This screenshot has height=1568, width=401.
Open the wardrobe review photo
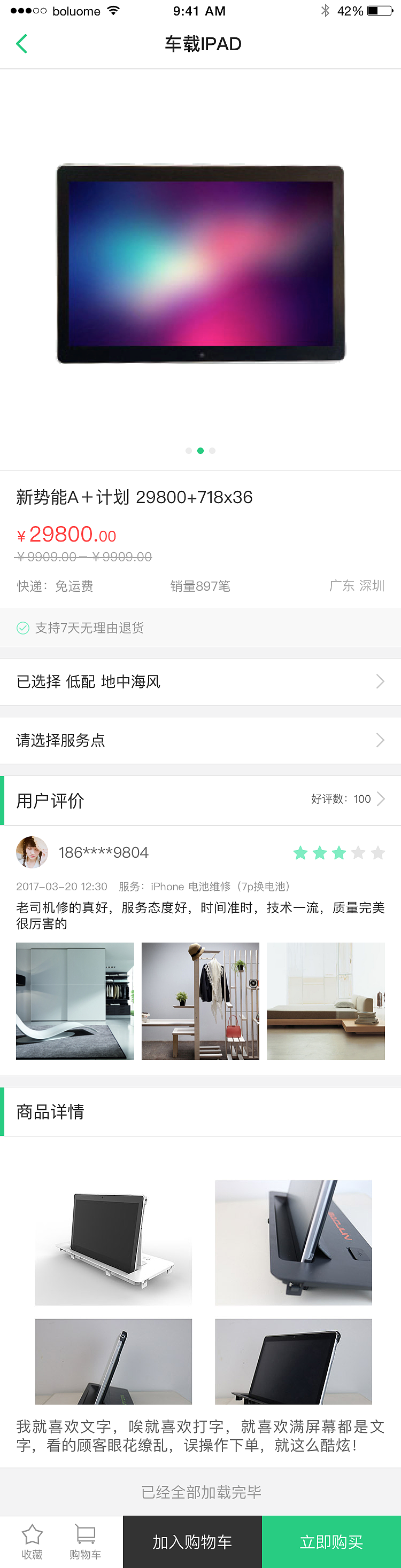[74, 1001]
